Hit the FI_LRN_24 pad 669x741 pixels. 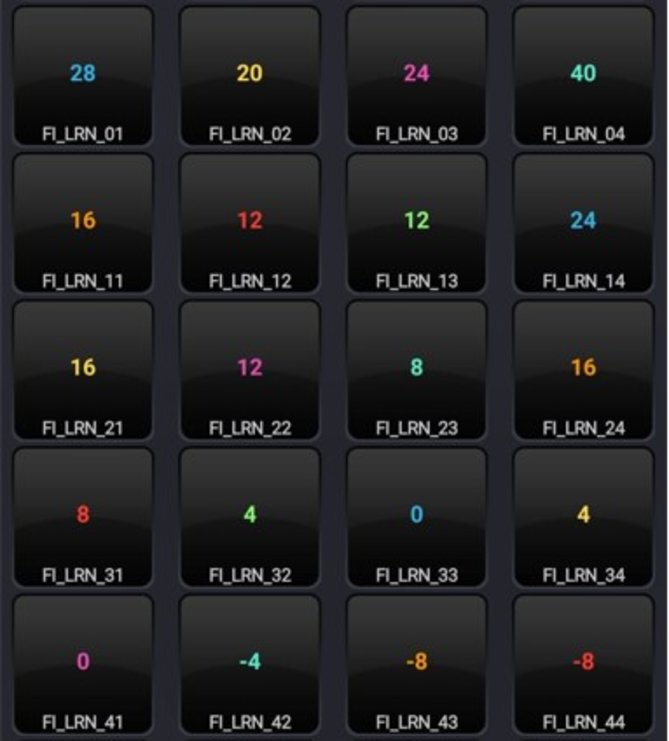click(x=583, y=370)
